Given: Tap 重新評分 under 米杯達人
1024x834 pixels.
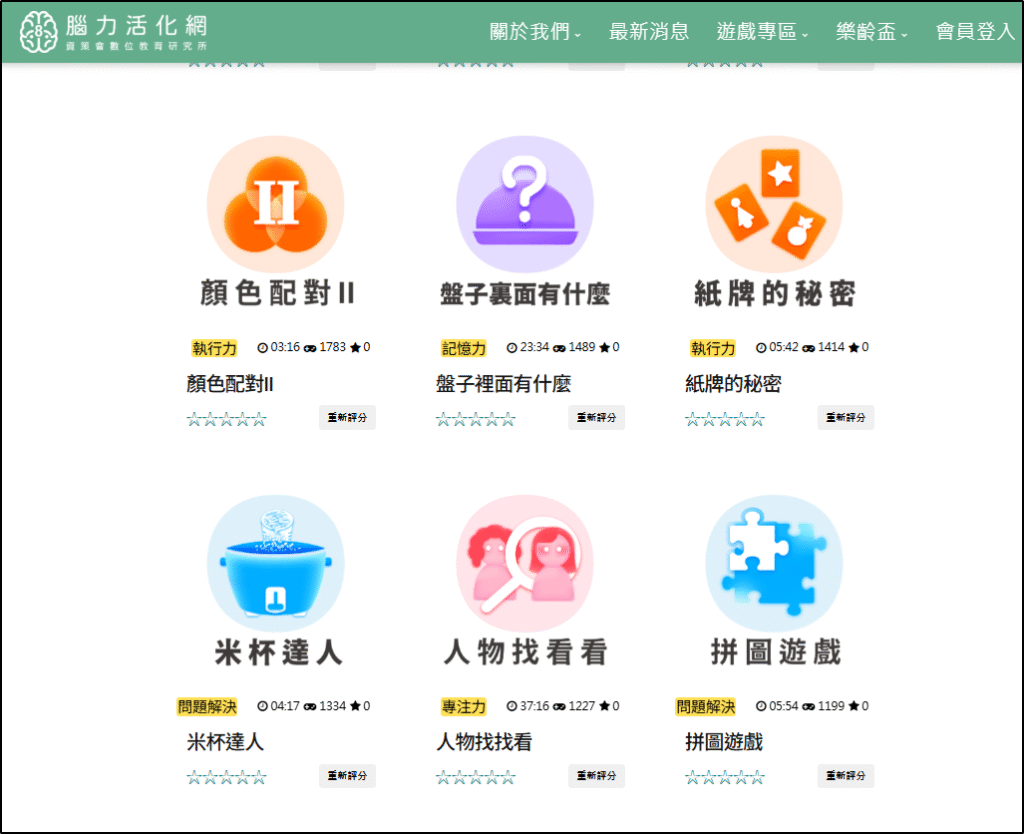Looking at the screenshot, I should [x=347, y=776].
